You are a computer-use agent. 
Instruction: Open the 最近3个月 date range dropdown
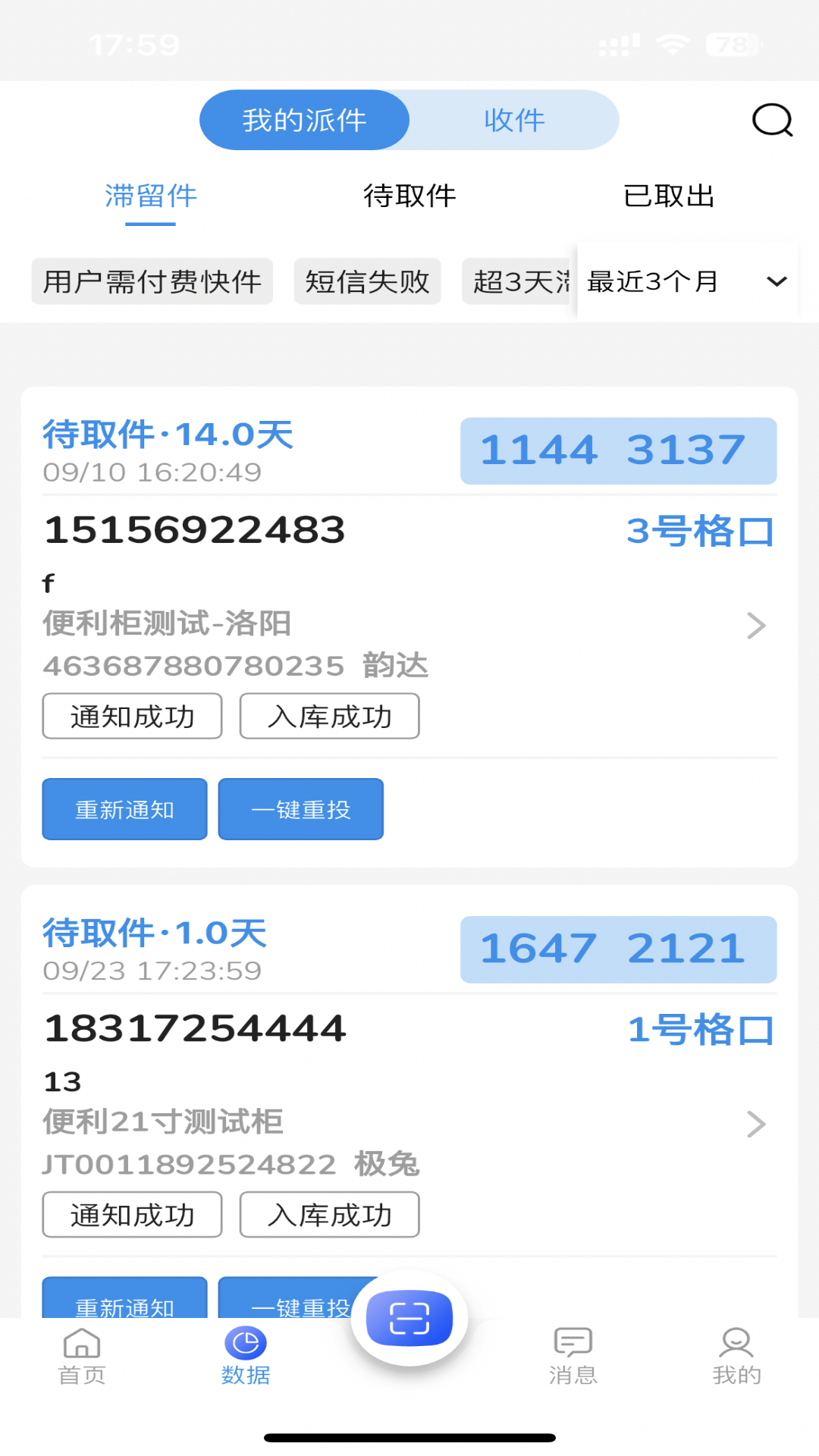686,281
